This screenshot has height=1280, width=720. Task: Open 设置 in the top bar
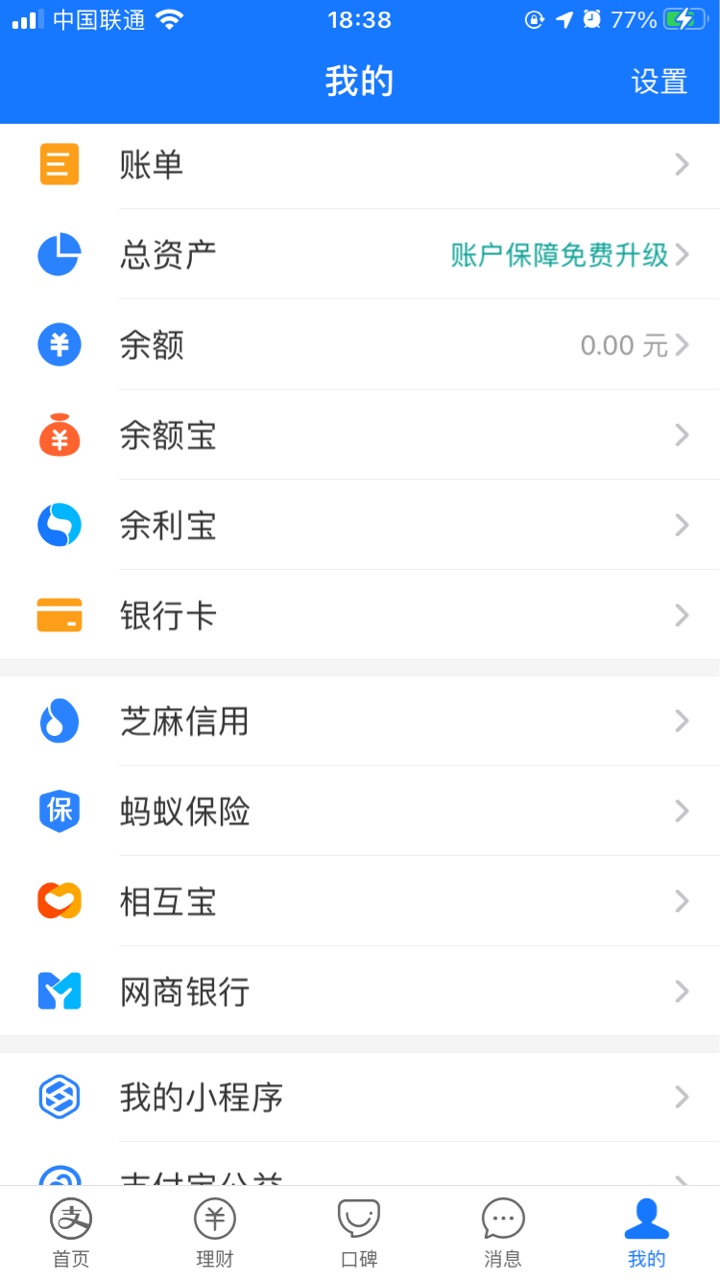[659, 82]
